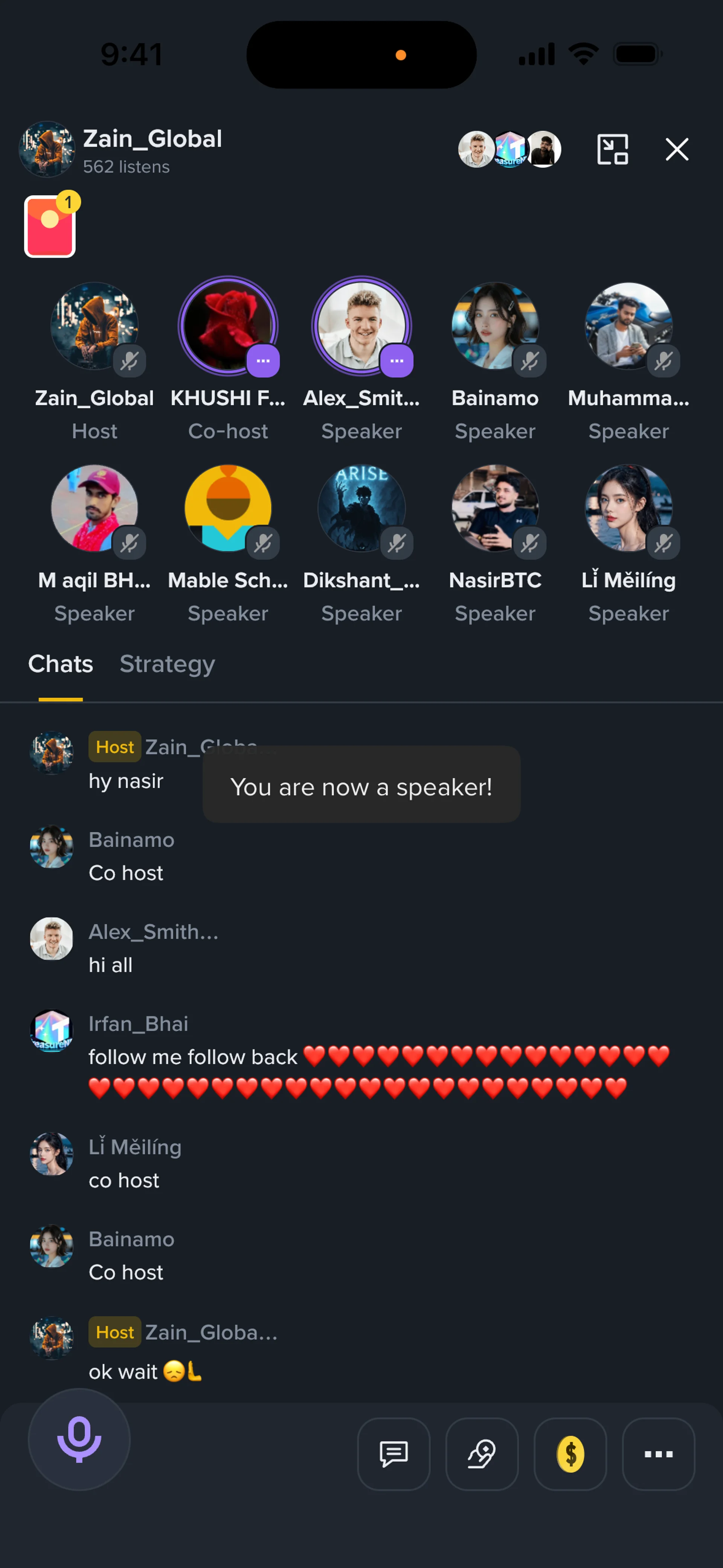The width and height of the screenshot is (723, 1568).
Task: Open M aqil BH... speaker avatar
Action: tap(95, 508)
